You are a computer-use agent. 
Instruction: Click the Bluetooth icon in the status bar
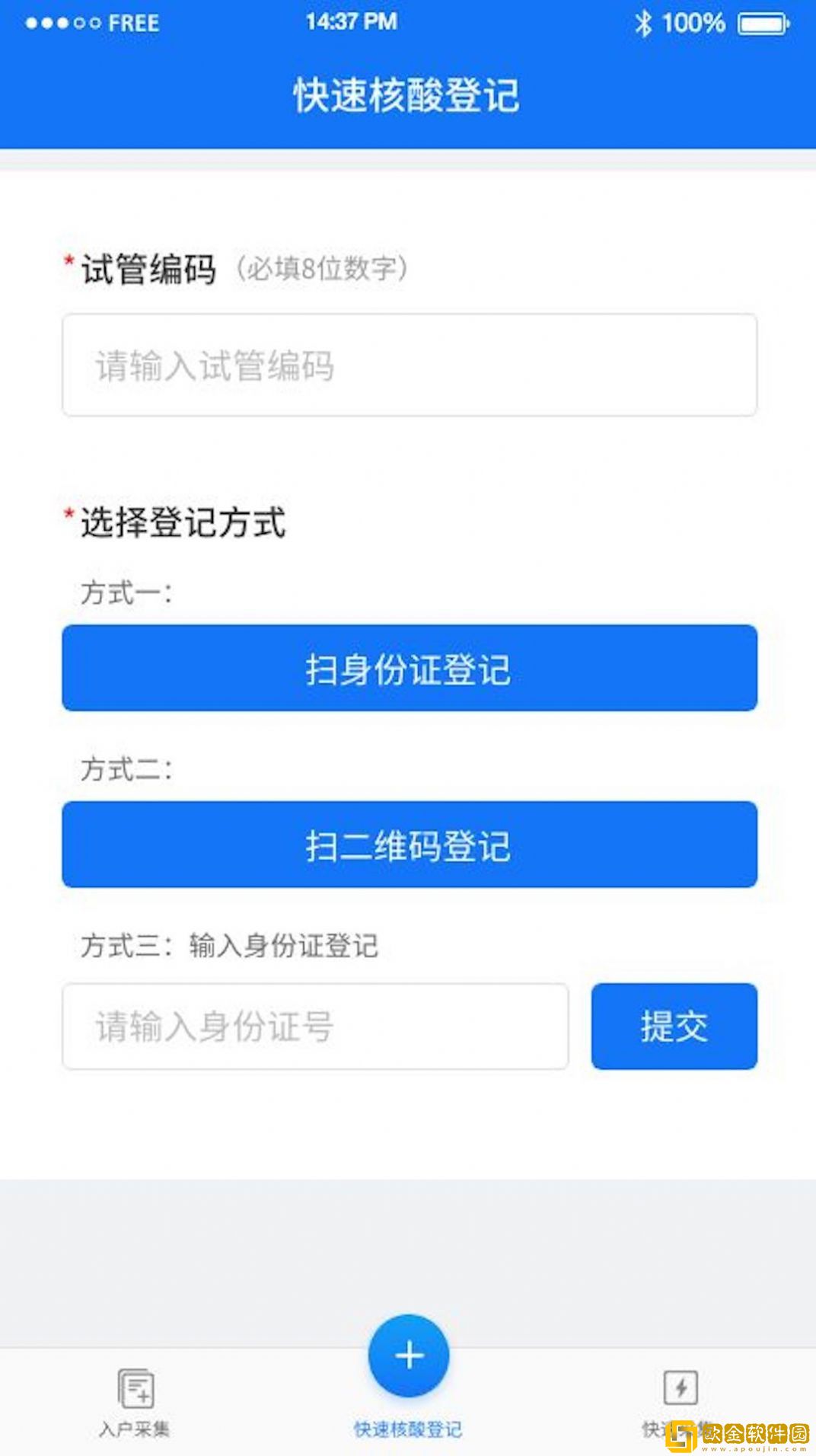click(x=642, y=23)
